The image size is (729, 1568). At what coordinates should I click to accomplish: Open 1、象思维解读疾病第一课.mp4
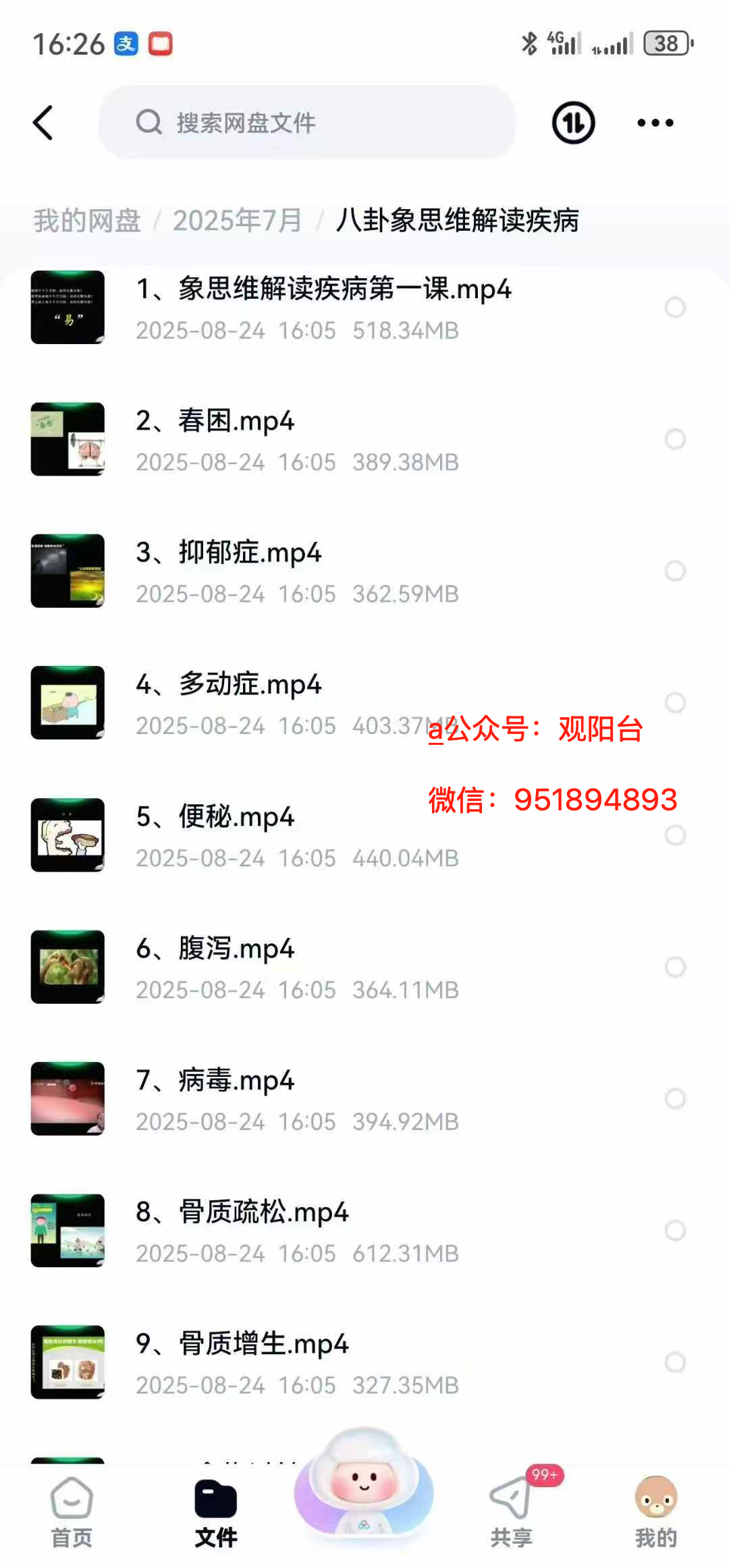324,289
